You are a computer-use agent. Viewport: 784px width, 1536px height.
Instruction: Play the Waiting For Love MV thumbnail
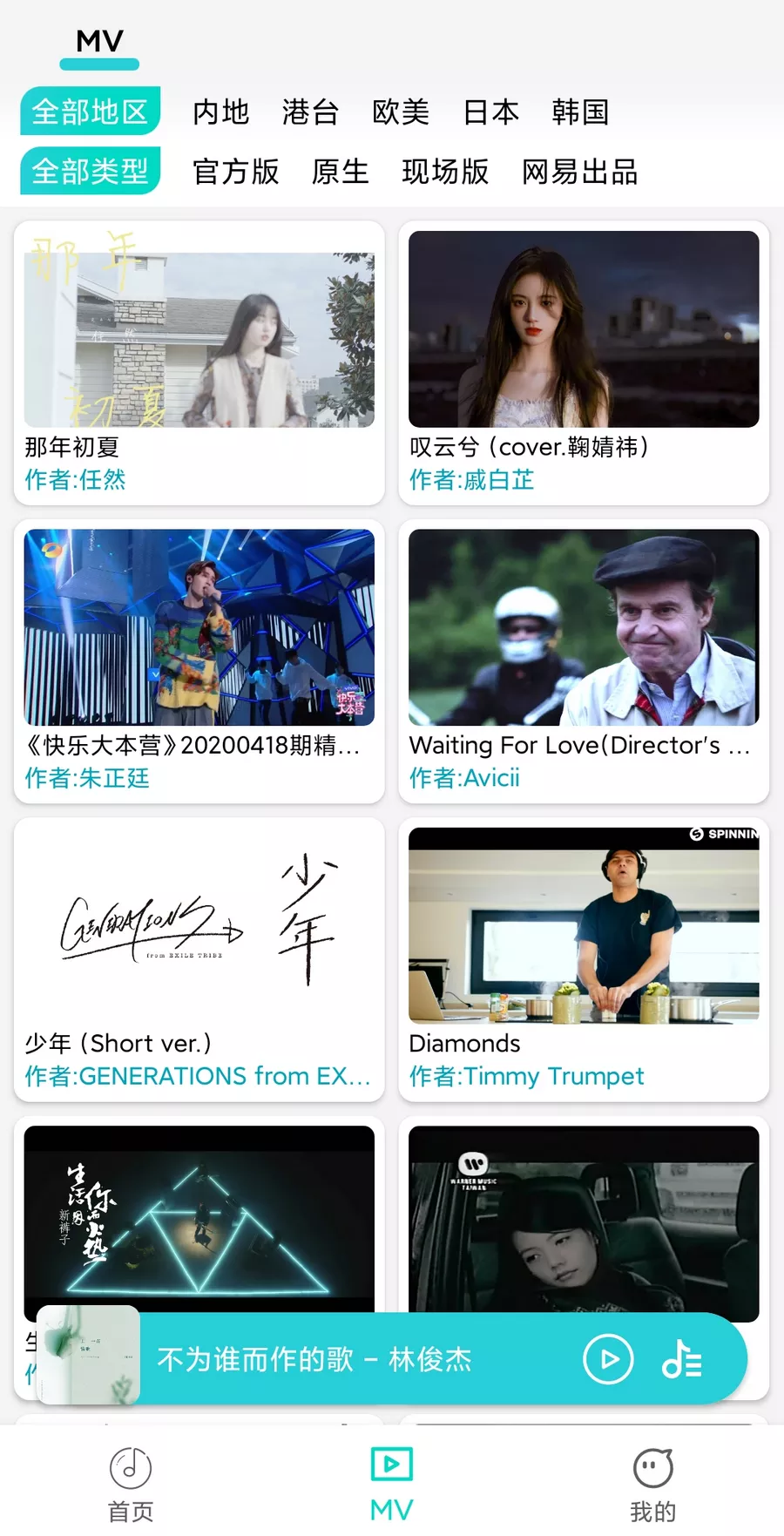[582, 626]
